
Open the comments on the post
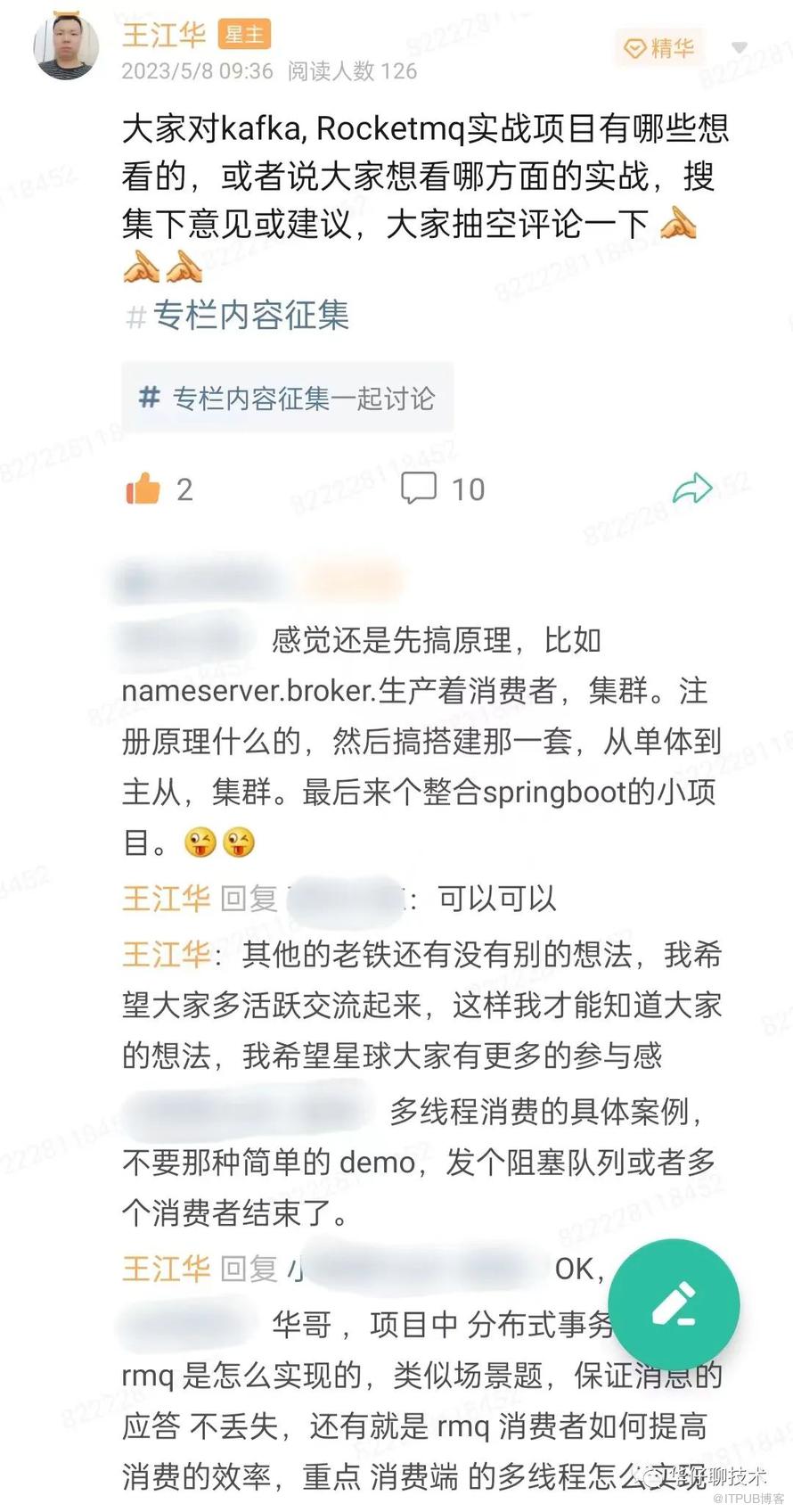(x=419, y=489)
